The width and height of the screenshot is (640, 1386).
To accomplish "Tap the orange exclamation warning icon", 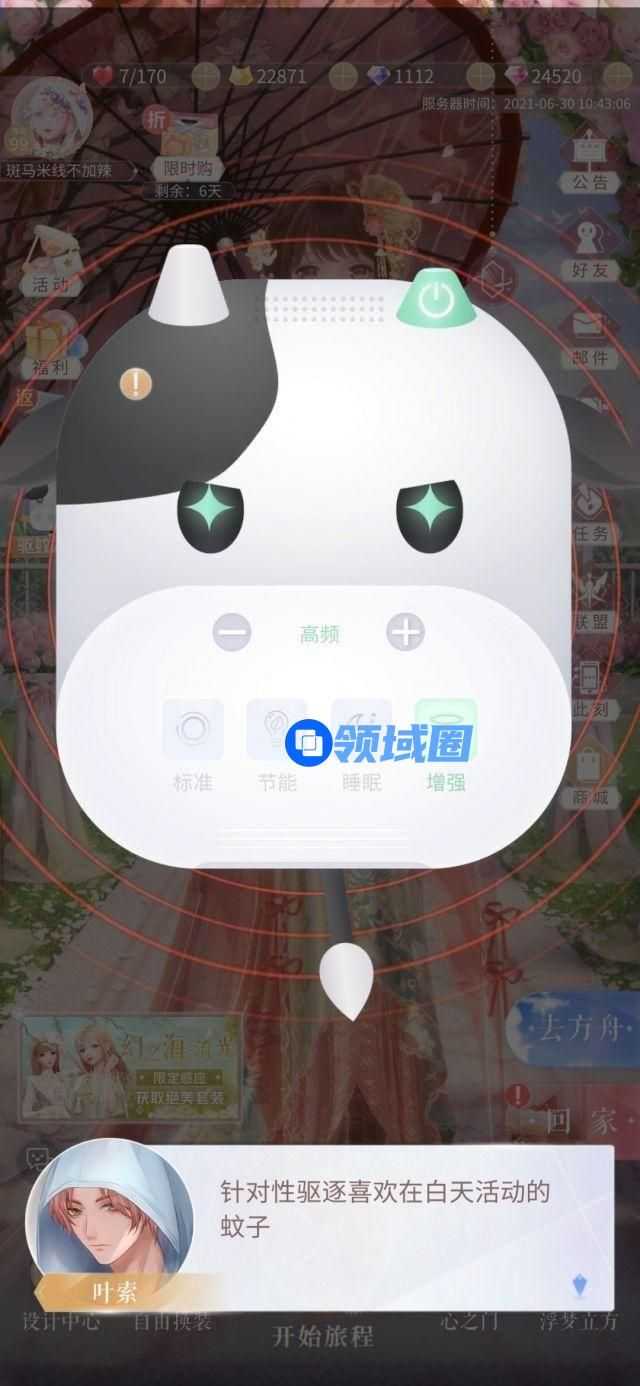I will (x=135, y=383).
